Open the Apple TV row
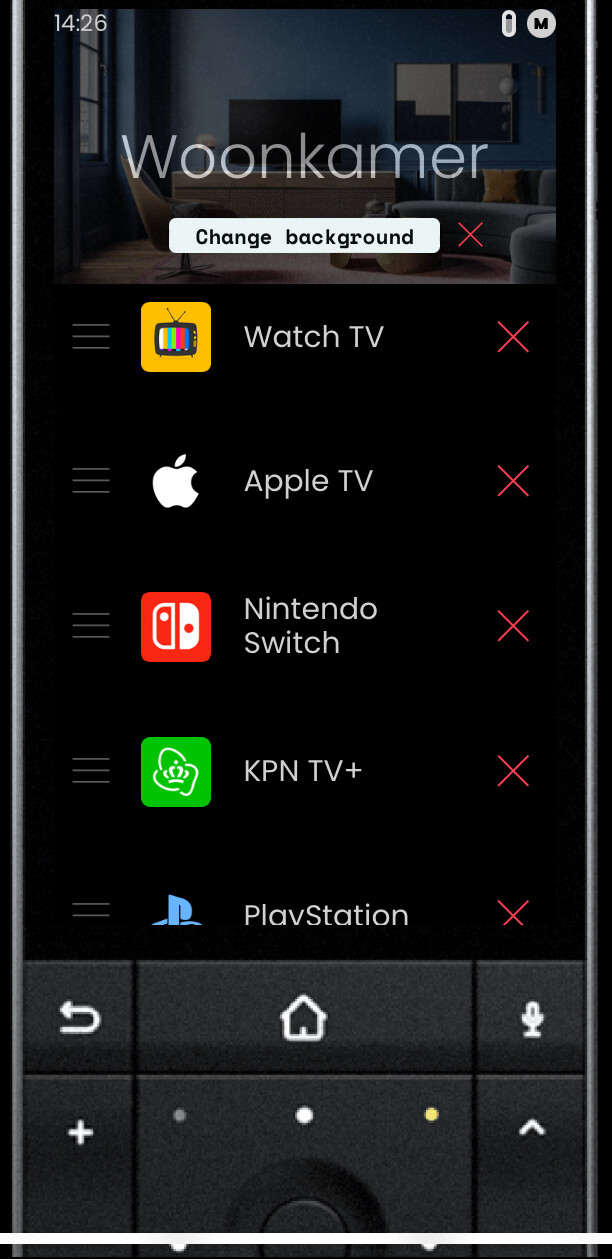Viewport: 612px width, 1259px height. pyautogui.click(x=308, y=481)
